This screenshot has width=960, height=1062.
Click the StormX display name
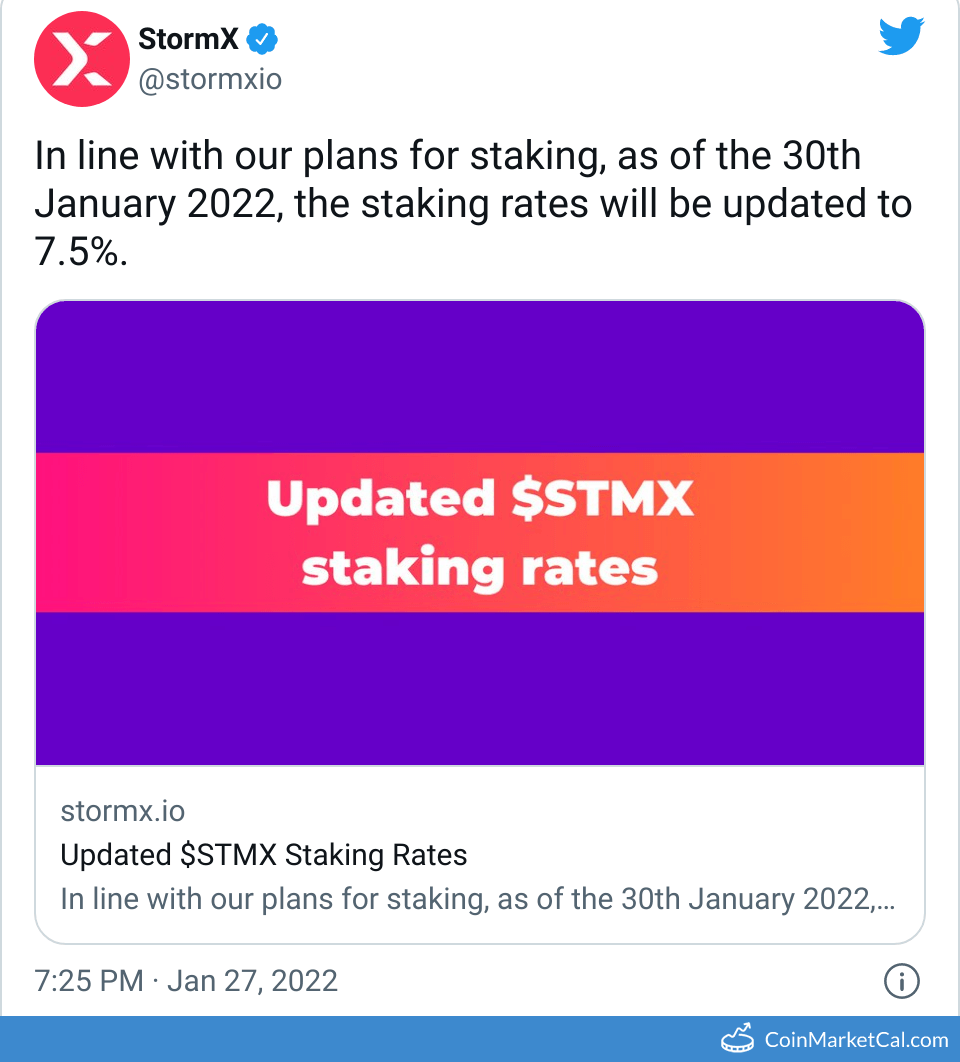click(187, 39)
